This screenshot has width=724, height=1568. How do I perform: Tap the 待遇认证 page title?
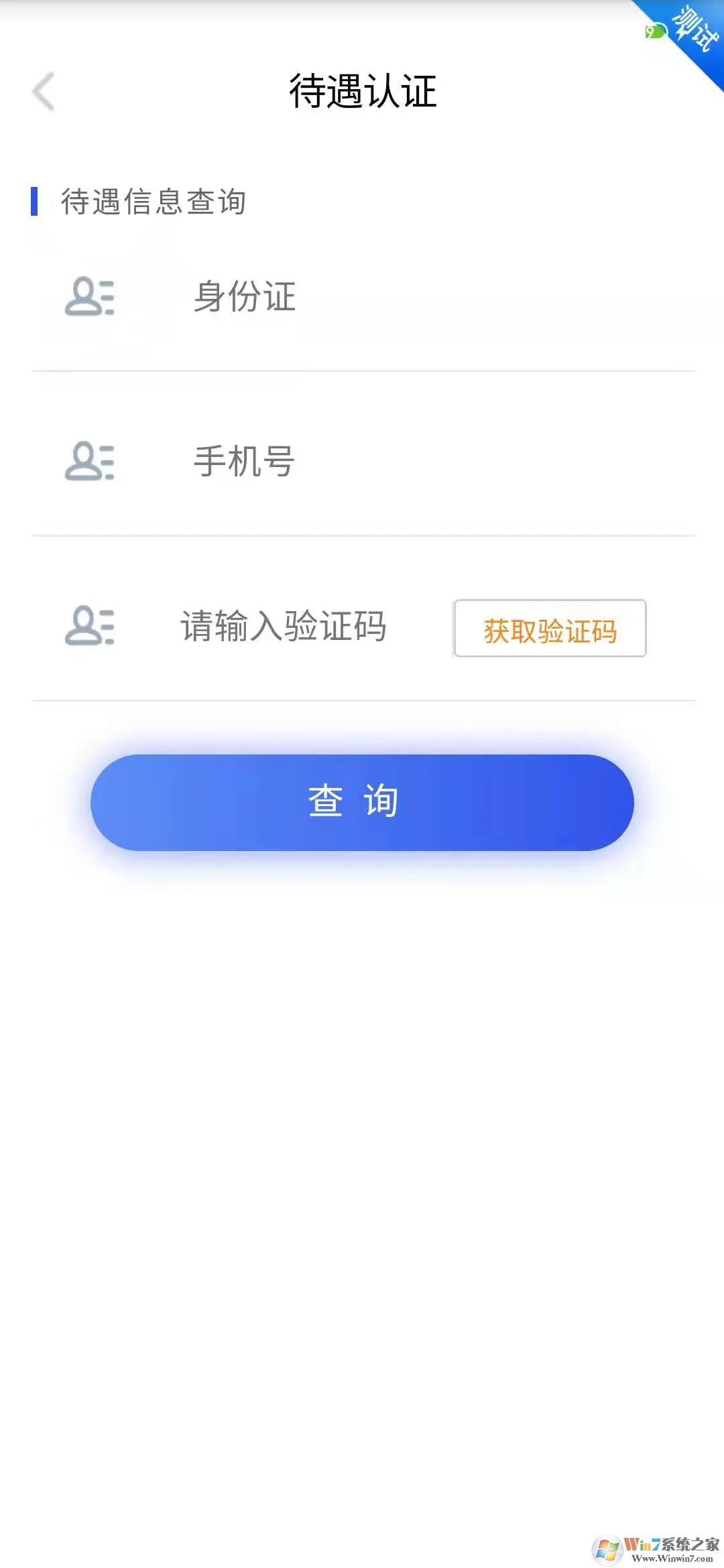[x=362, y=92]
